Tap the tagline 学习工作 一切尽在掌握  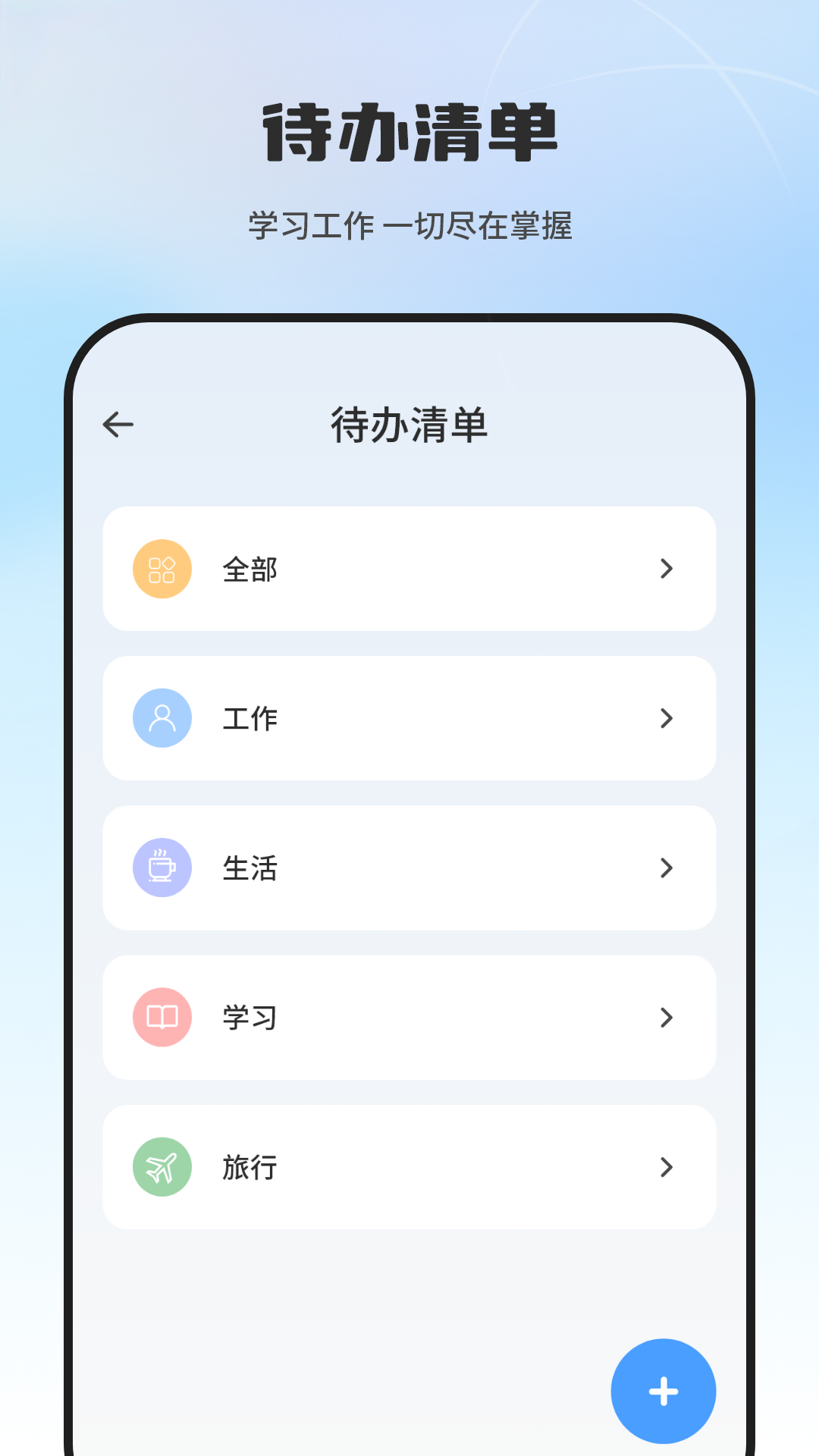click(409, 224)
